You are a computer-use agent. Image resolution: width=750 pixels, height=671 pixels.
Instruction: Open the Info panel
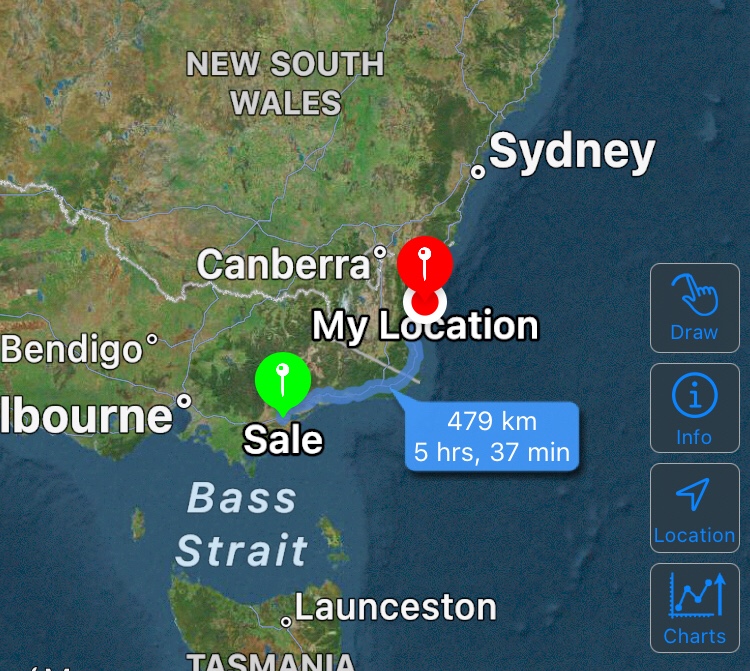[695, 408]
